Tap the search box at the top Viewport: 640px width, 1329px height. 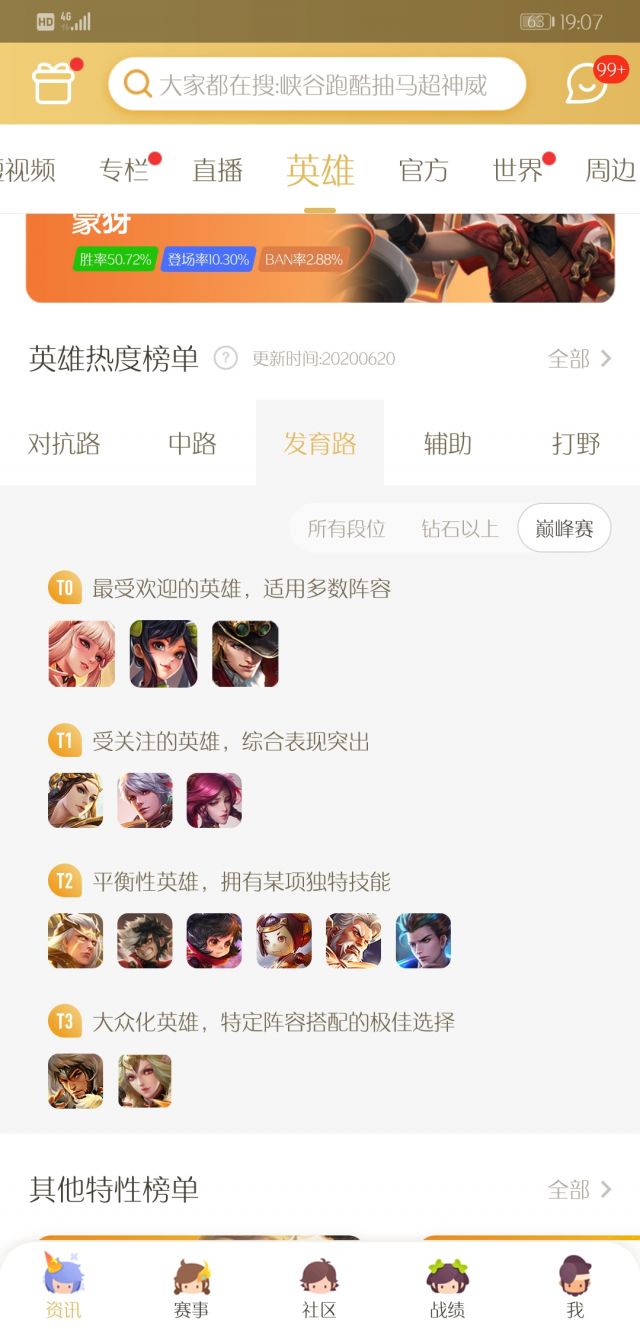[x=318, y=84]
